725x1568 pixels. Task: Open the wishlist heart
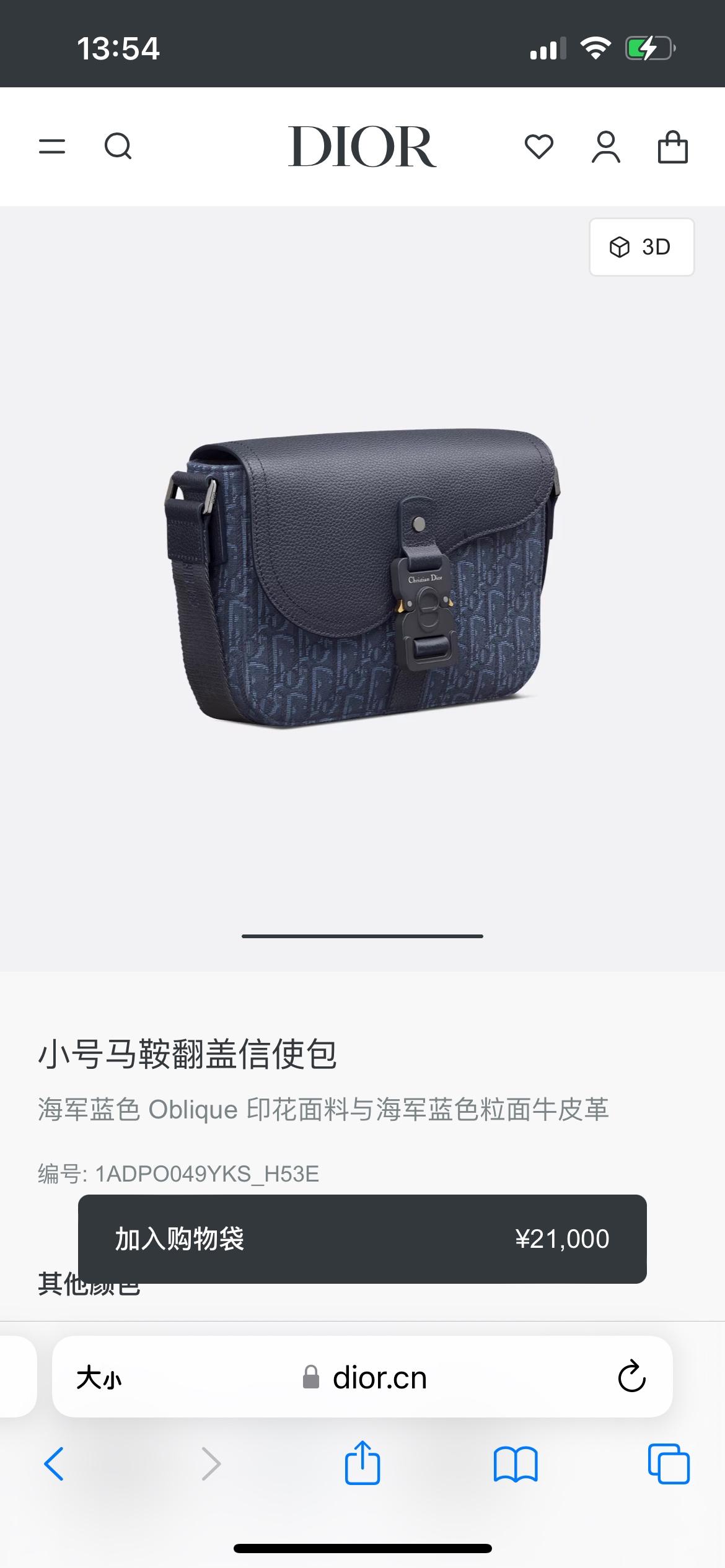[538, 147]
